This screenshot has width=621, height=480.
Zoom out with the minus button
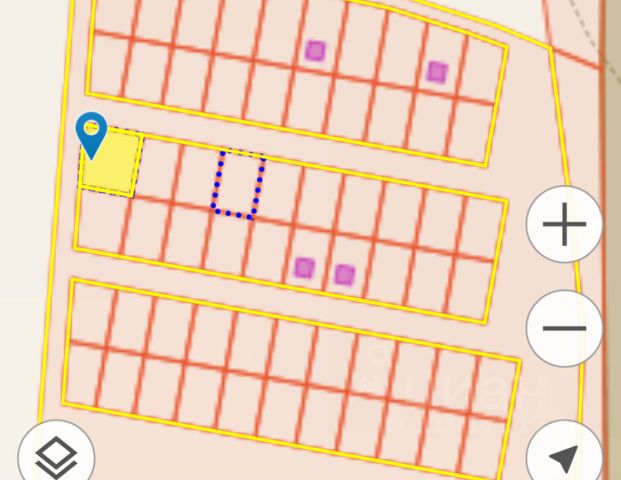pyautogui.click(x=564, y=328)
